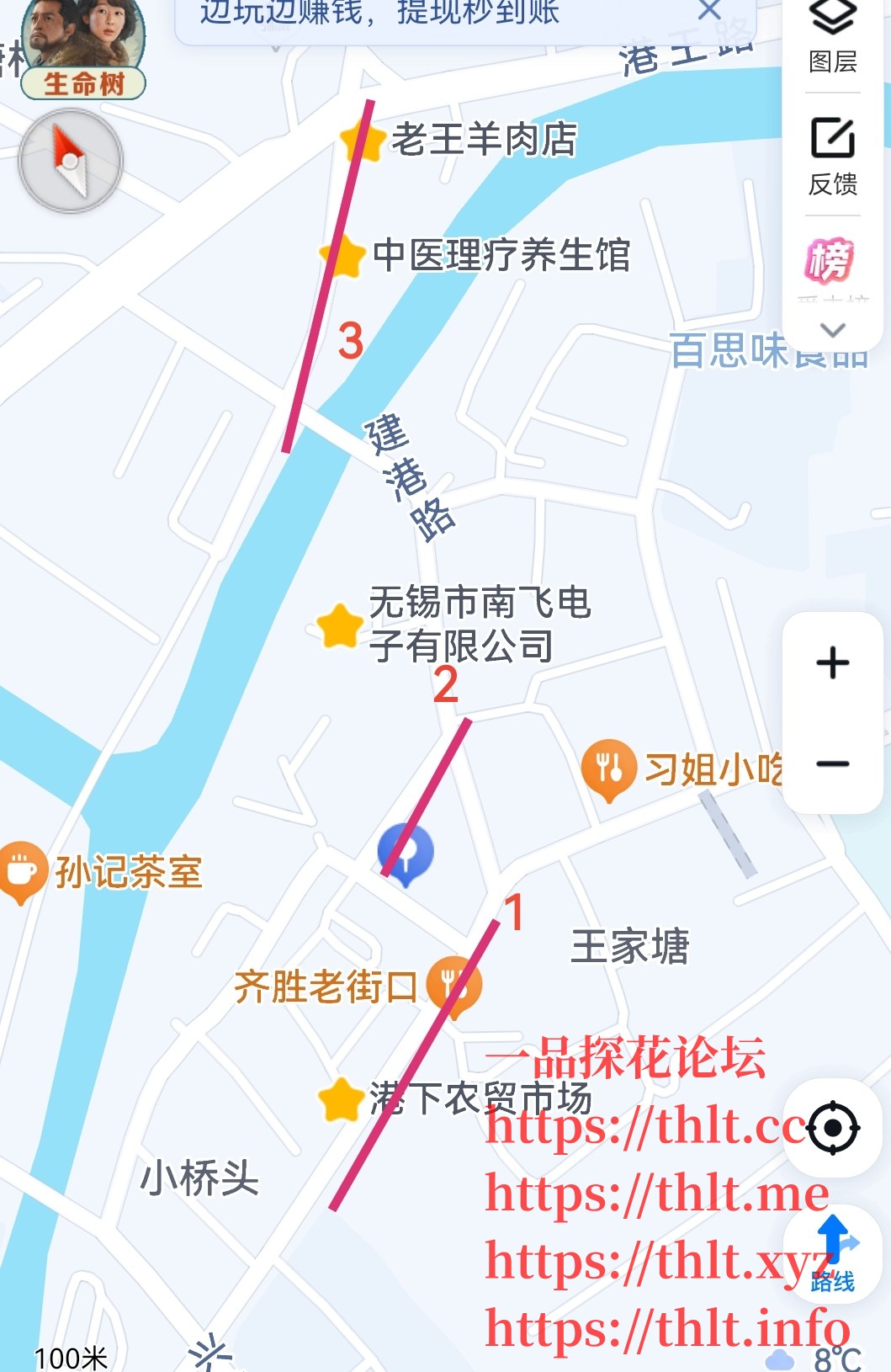Viewport: 891px width, 1372px height.
Task: Select the 王家塘 area label
Action: coord(632,946)
